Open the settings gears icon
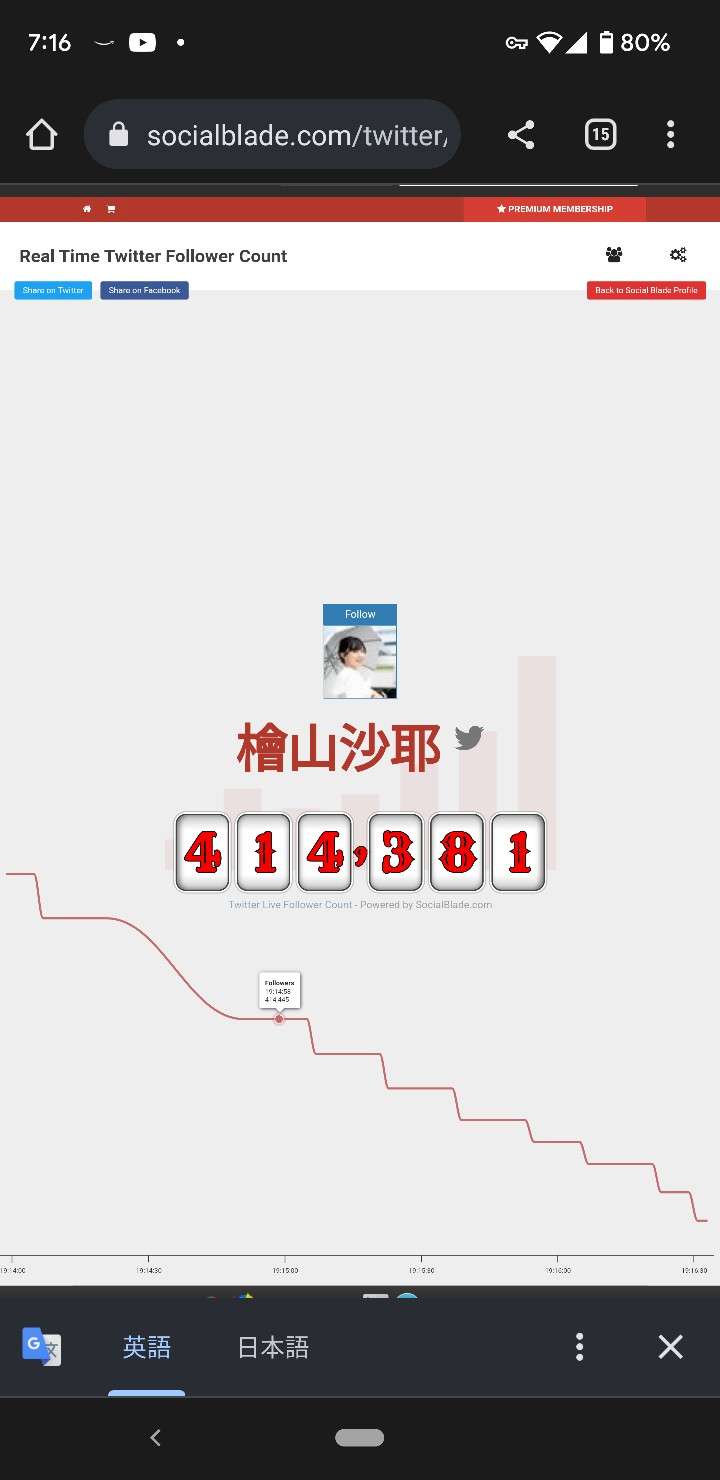Viewport: 720px width, 1480px height. tap(678, 255)
